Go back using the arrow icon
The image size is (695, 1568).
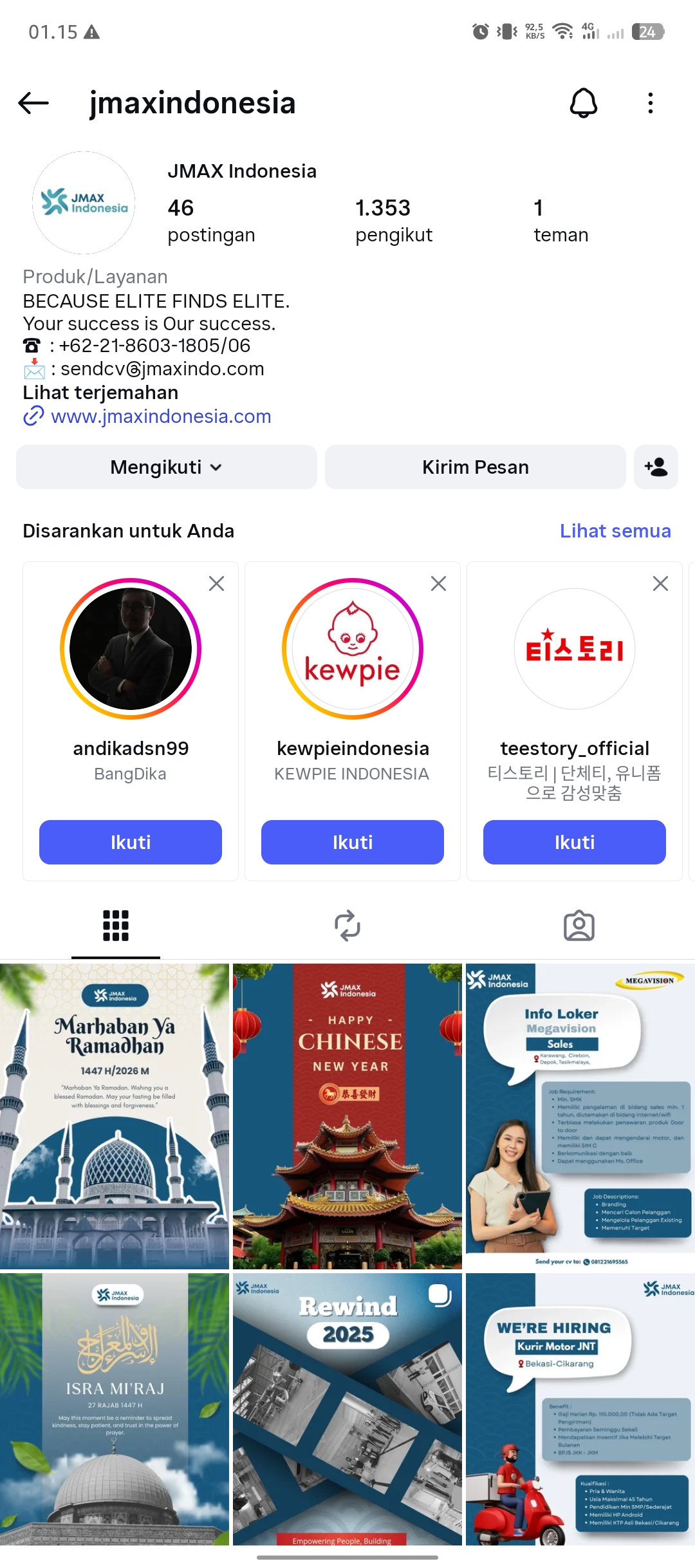click(x=33, y=103)
